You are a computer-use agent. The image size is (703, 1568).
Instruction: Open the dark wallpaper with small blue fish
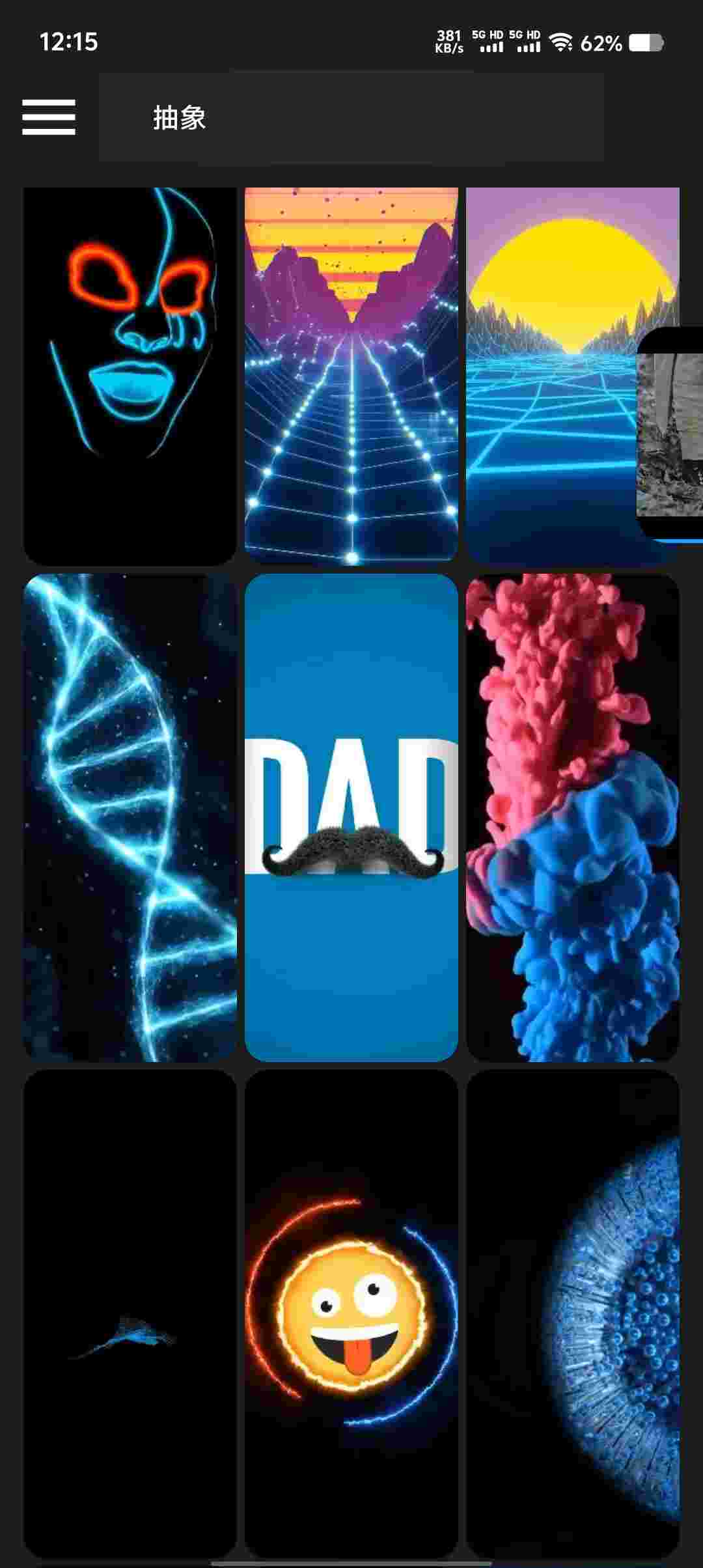click(x=130, y=1313)
